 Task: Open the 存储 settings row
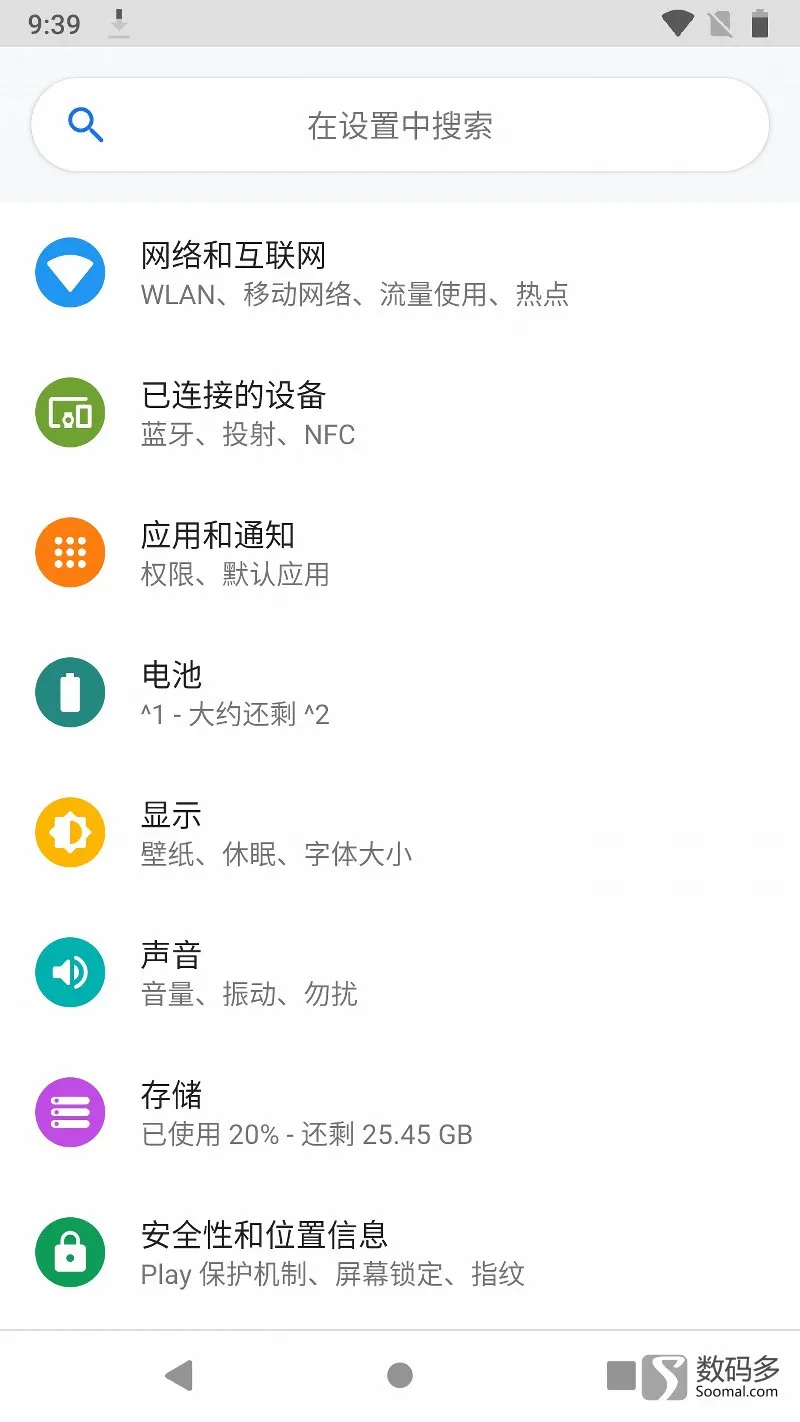point(400,1113)
